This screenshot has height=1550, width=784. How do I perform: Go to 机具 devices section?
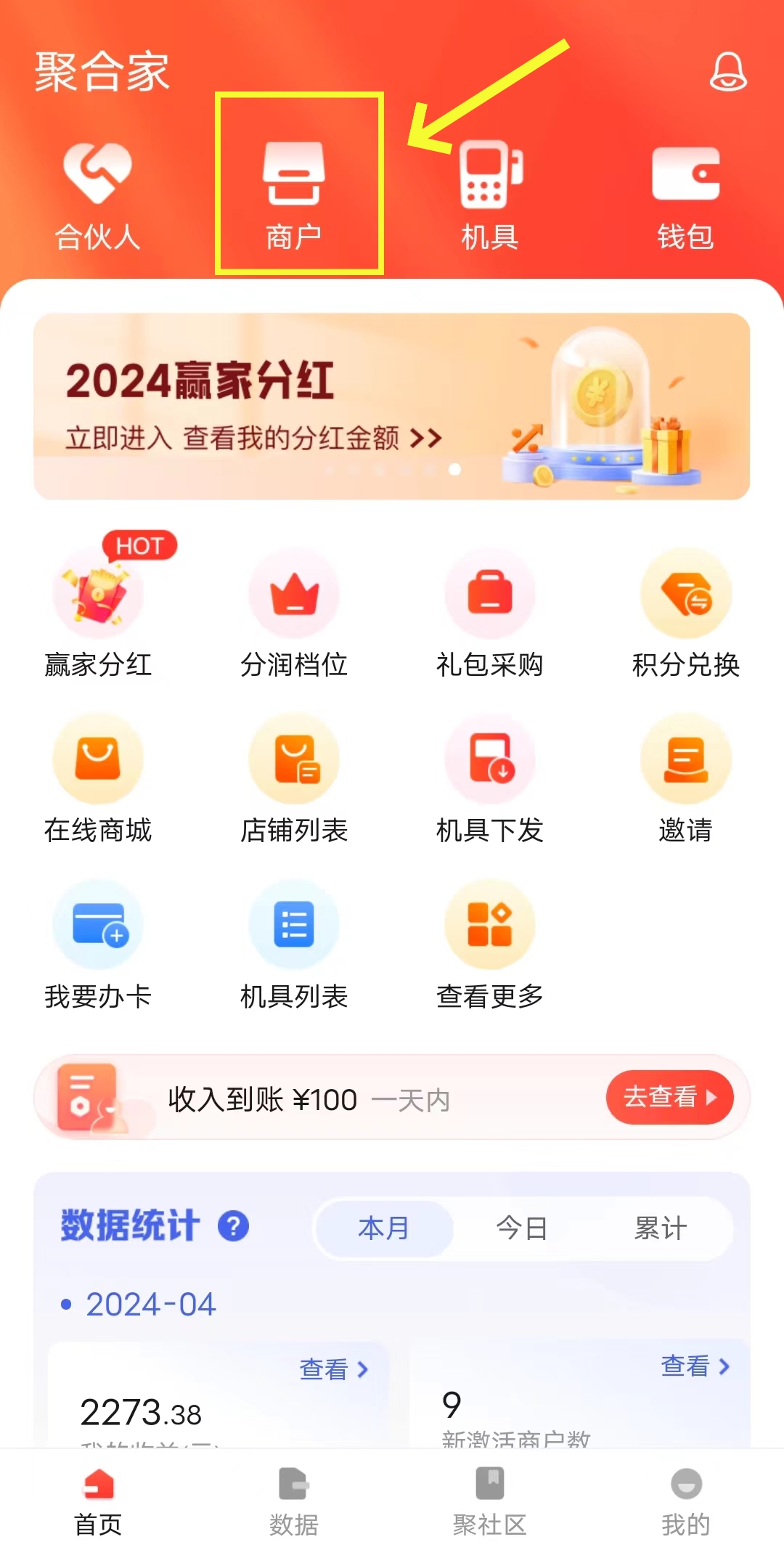[490, 192]
